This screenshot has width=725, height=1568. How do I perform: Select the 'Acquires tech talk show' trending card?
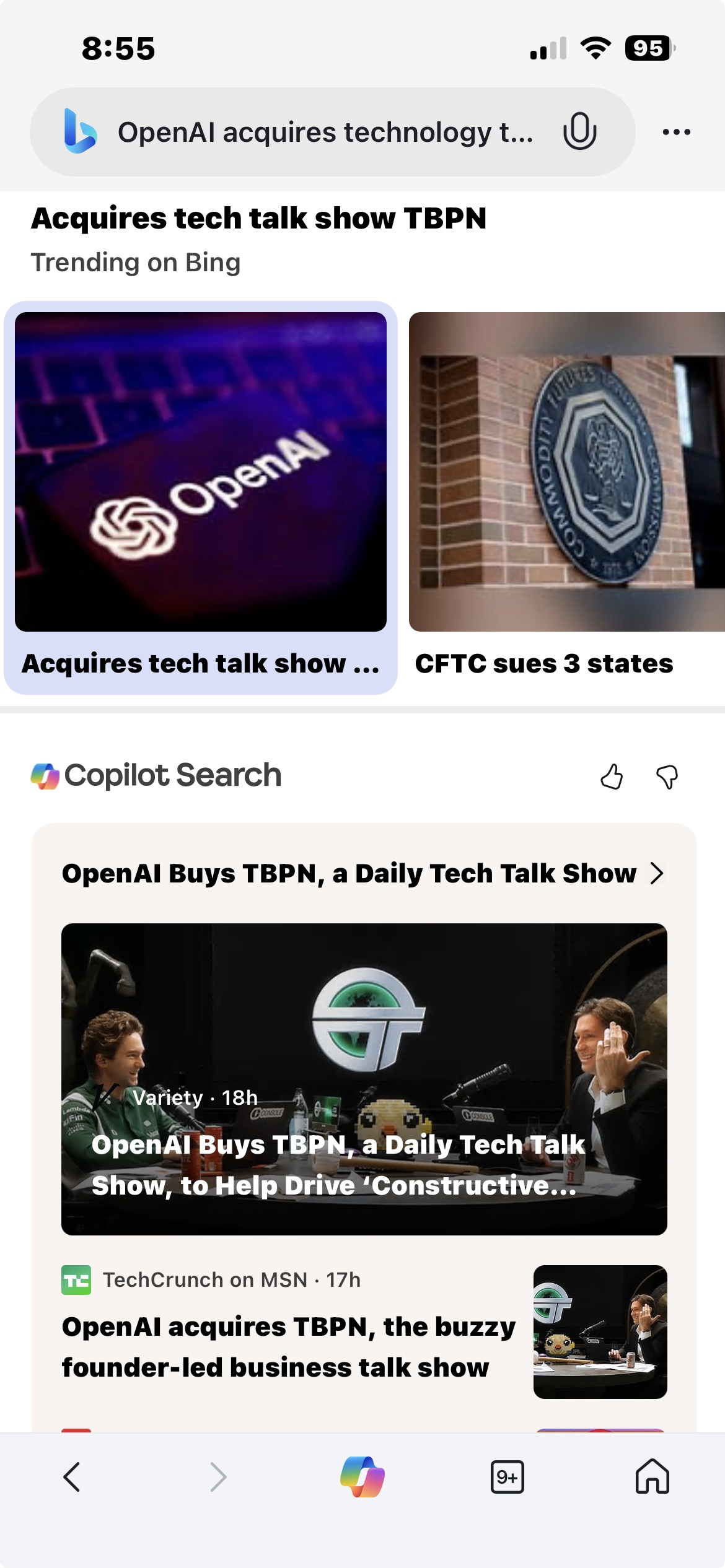pyautogui.click(x=201, y=497)
